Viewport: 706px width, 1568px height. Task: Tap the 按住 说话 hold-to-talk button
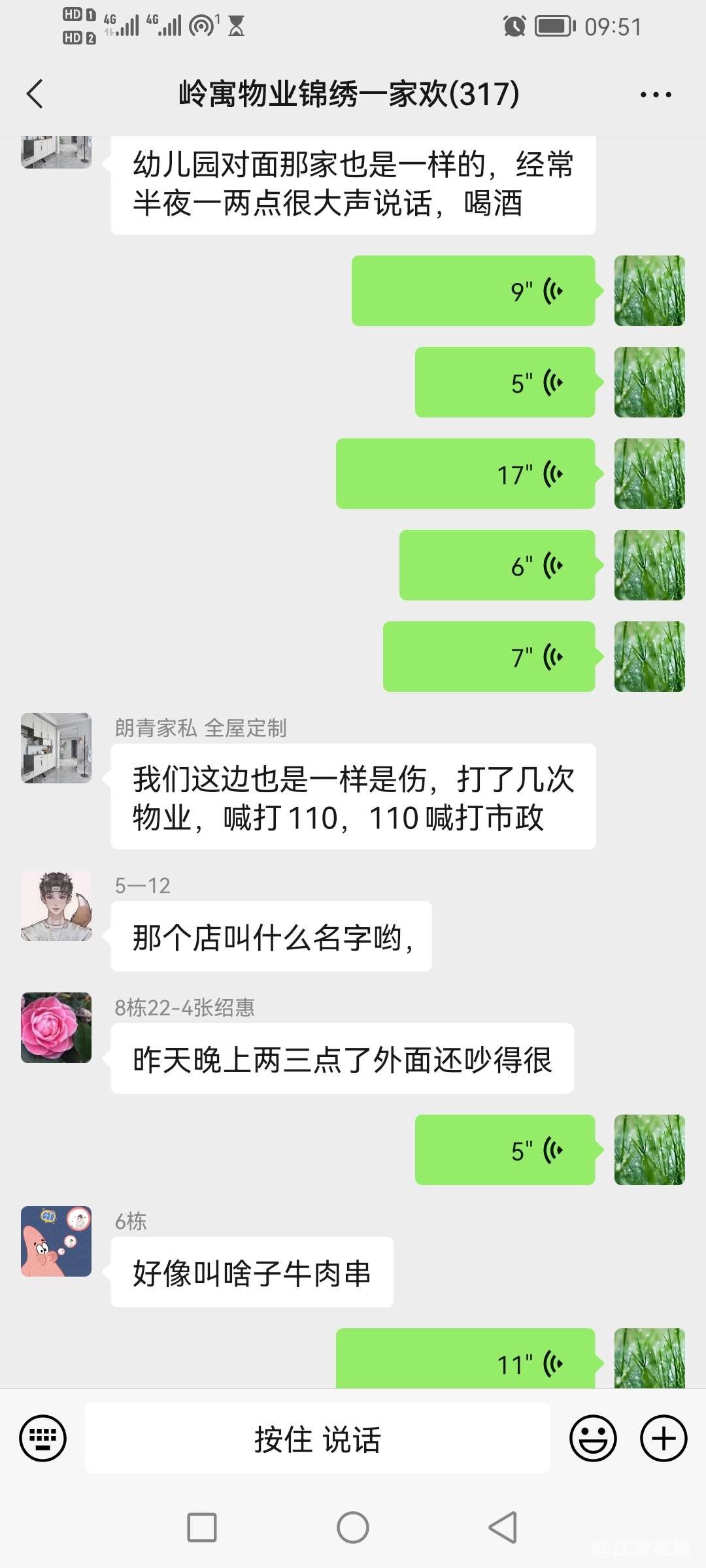coord(317,1439)
